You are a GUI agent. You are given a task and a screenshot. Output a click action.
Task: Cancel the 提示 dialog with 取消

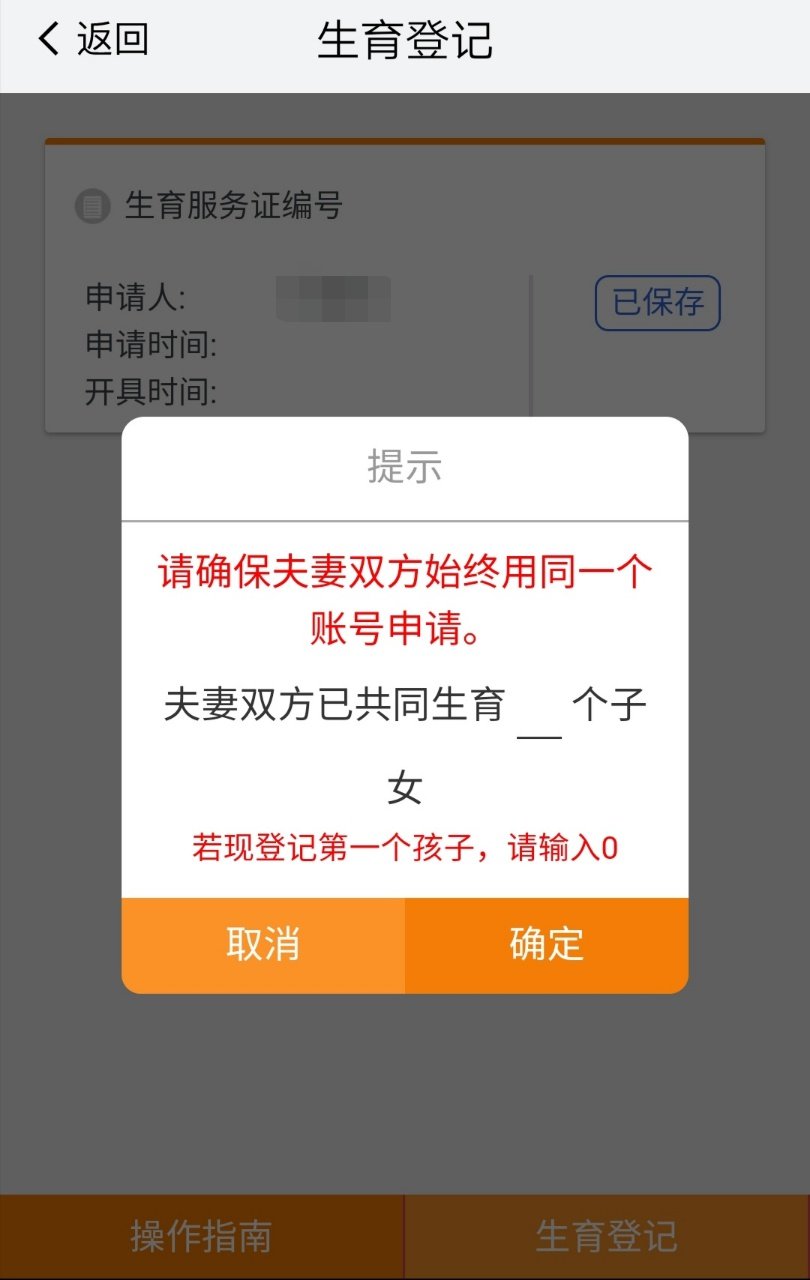263,945
